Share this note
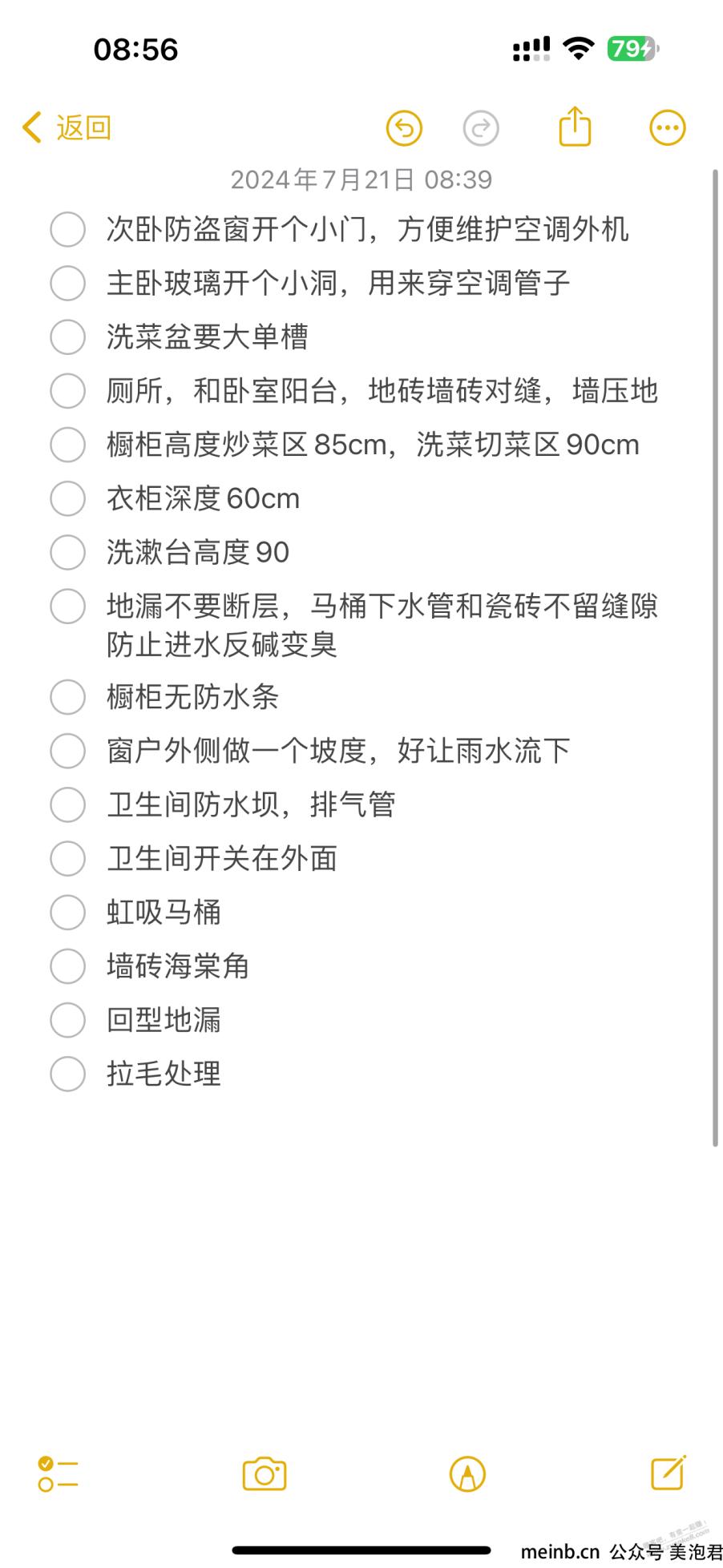Viewport: 723px width, 1568px height. (x=575, y=127)
